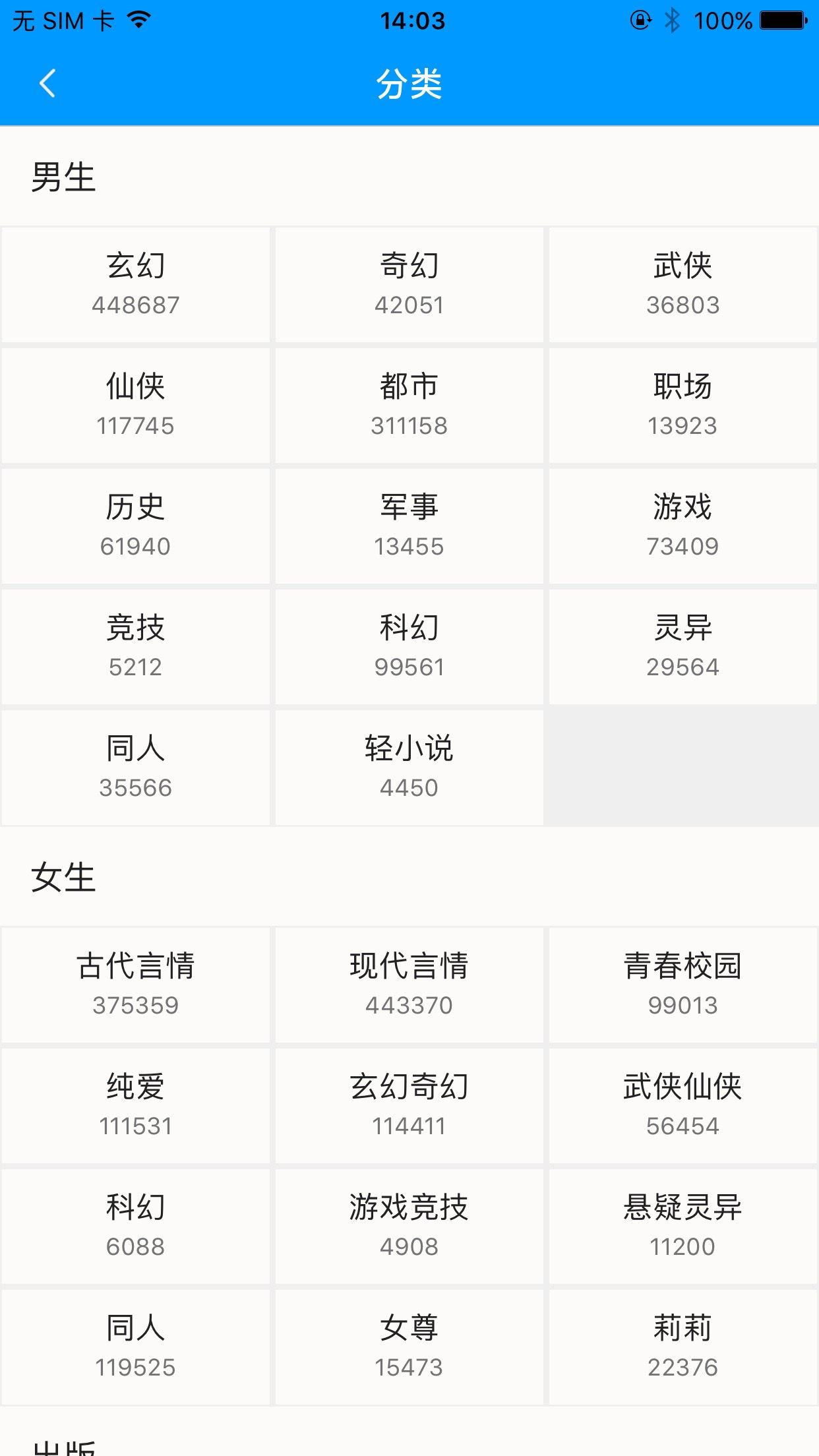Screen dimensions: 819x1456
Task: Go back using the header arrow
Action: (47, 84)
